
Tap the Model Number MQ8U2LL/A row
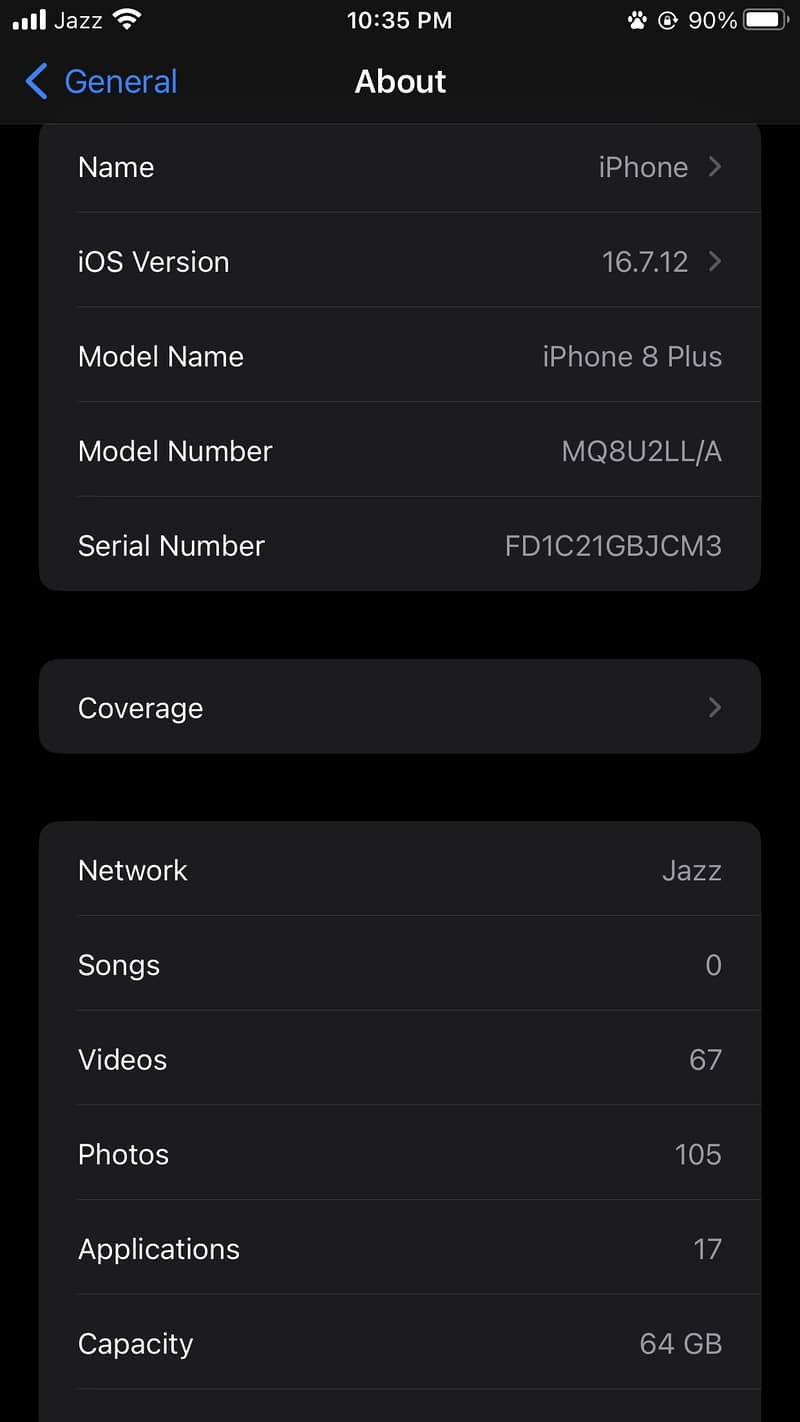click(x=400, y=451)
